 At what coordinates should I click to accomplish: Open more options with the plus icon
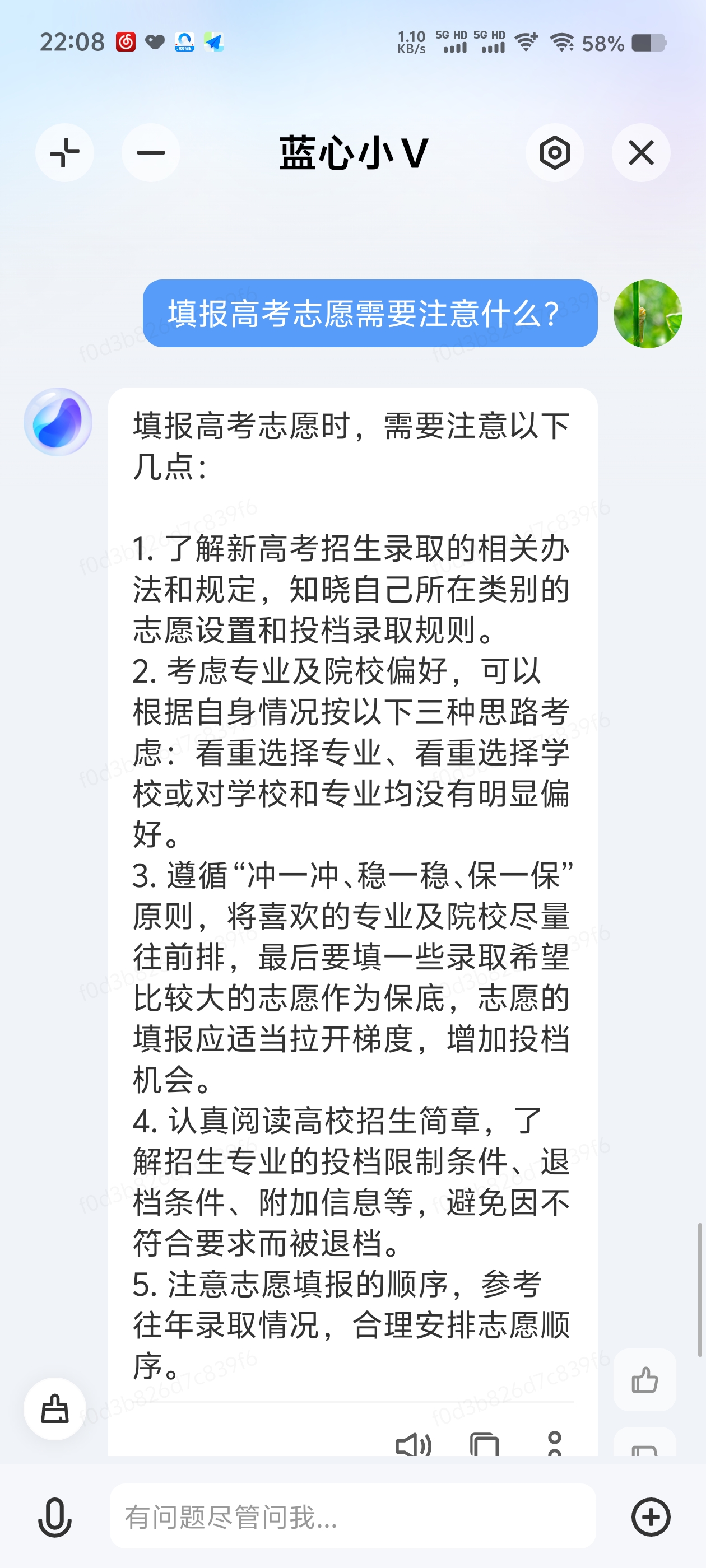click(651, 1517)
